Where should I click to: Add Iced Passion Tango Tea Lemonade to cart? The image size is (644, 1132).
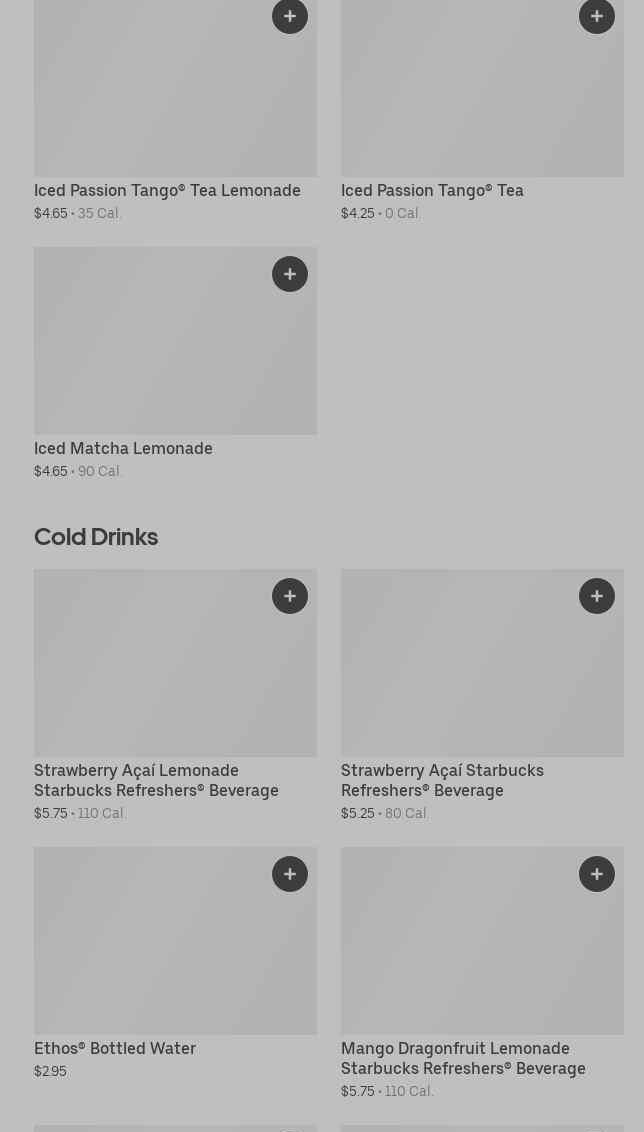289,16
